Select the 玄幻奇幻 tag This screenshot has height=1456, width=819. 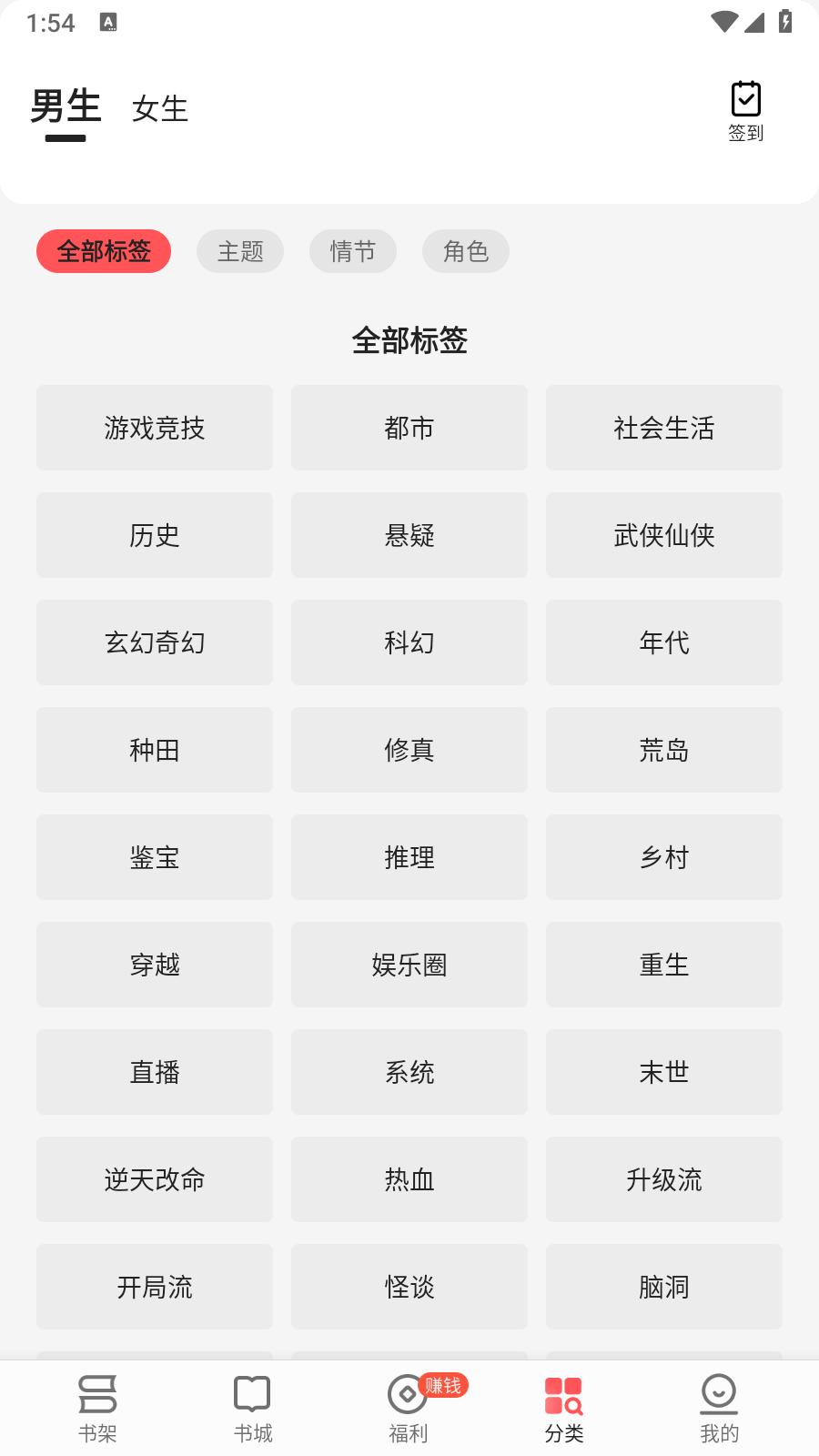(x=154, y=642)
